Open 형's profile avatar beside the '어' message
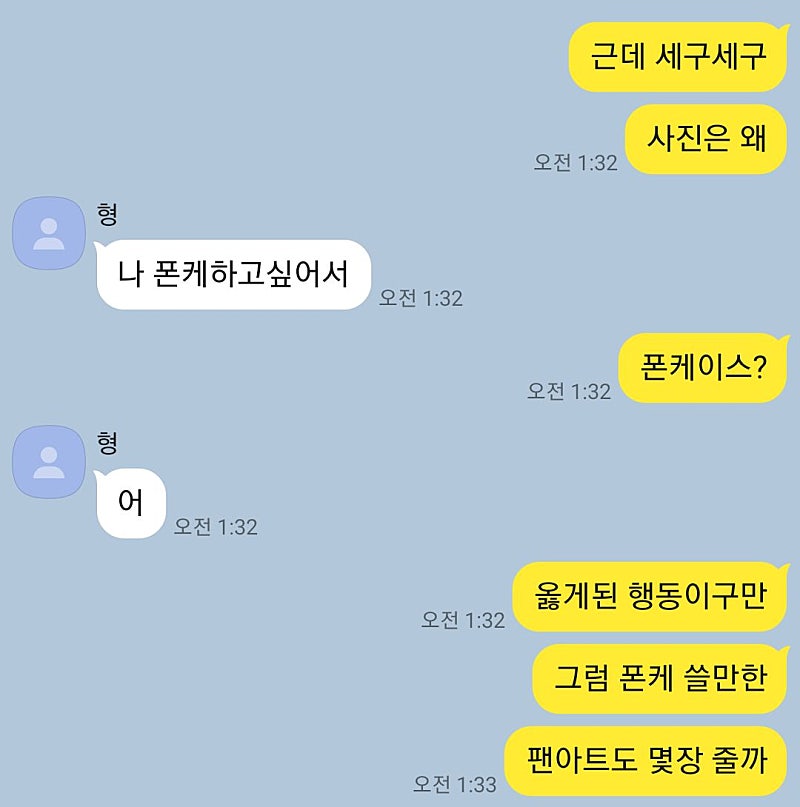Screen dimensions: 800x807 (x=47, y=462)
